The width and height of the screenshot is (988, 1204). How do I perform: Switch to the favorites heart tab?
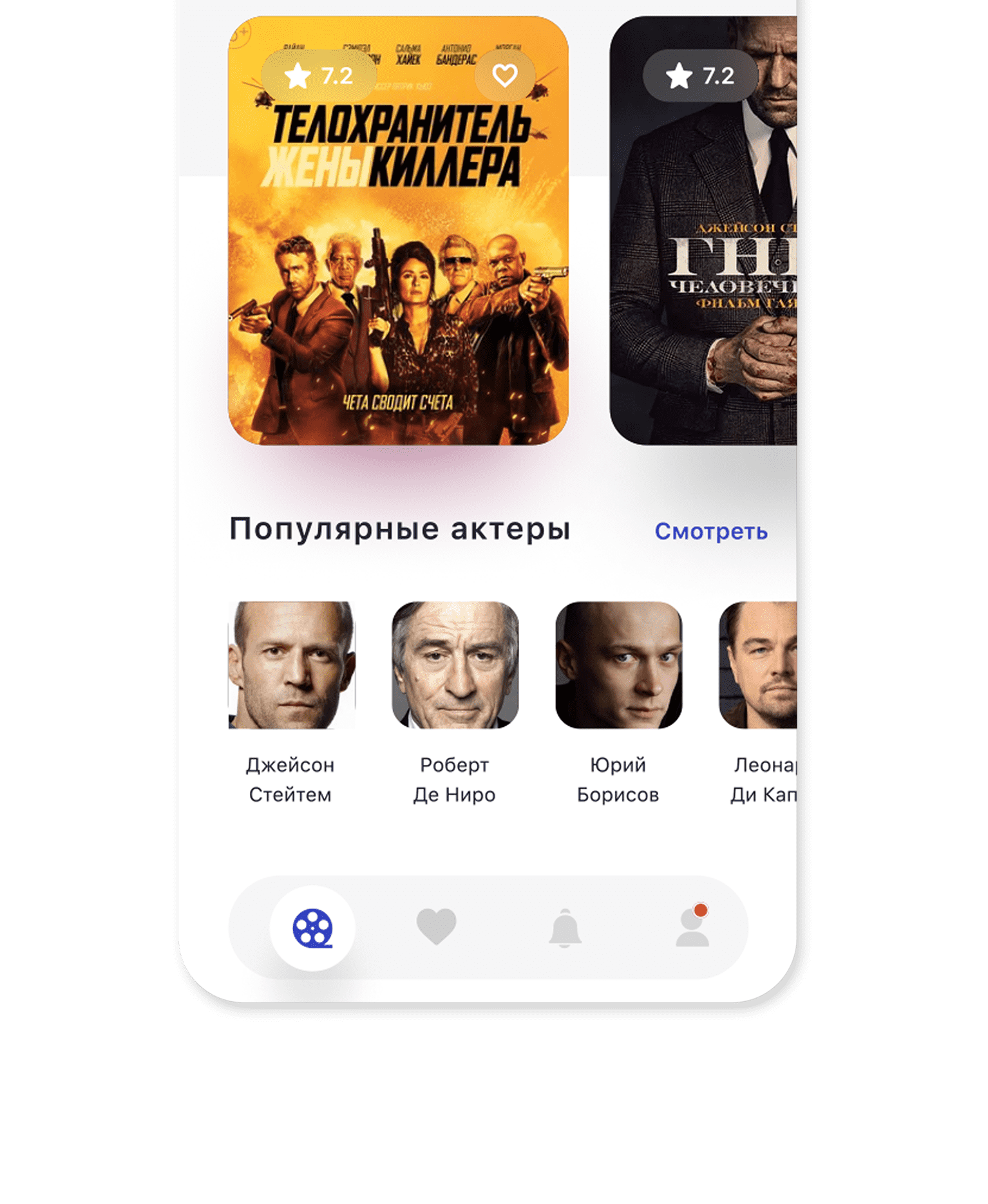click(436, 927)
